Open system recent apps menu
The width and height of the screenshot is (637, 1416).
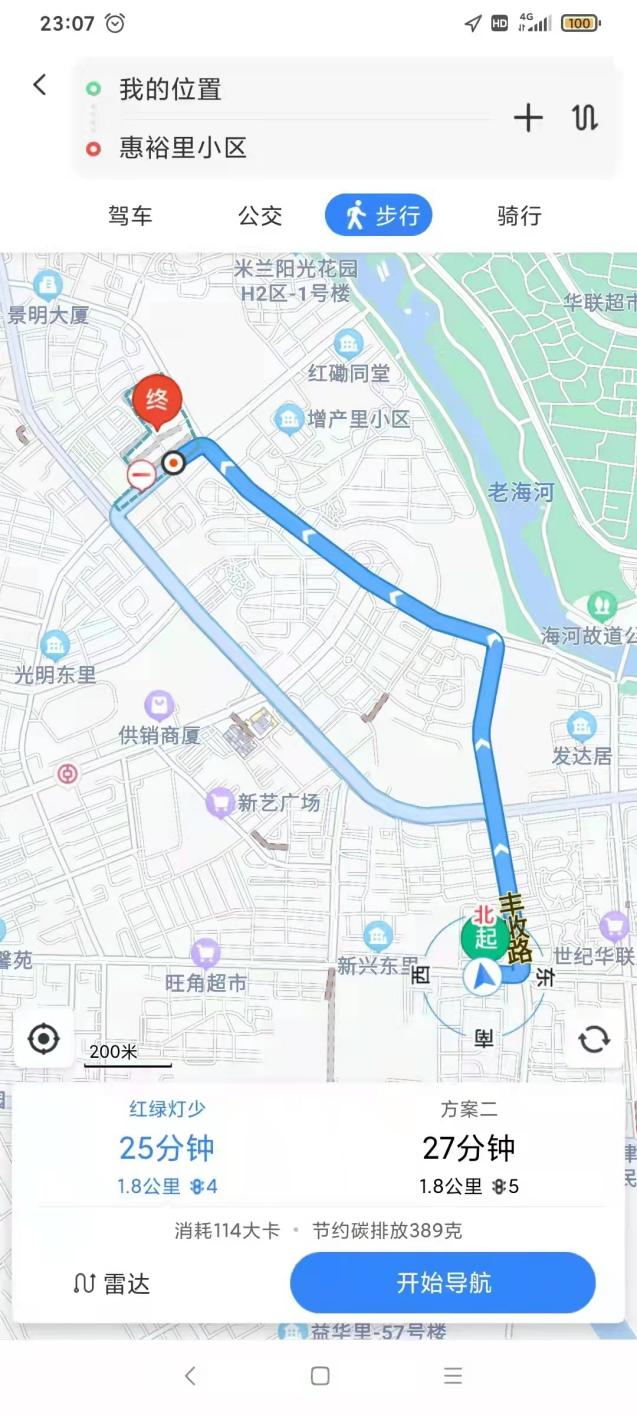452,1376
